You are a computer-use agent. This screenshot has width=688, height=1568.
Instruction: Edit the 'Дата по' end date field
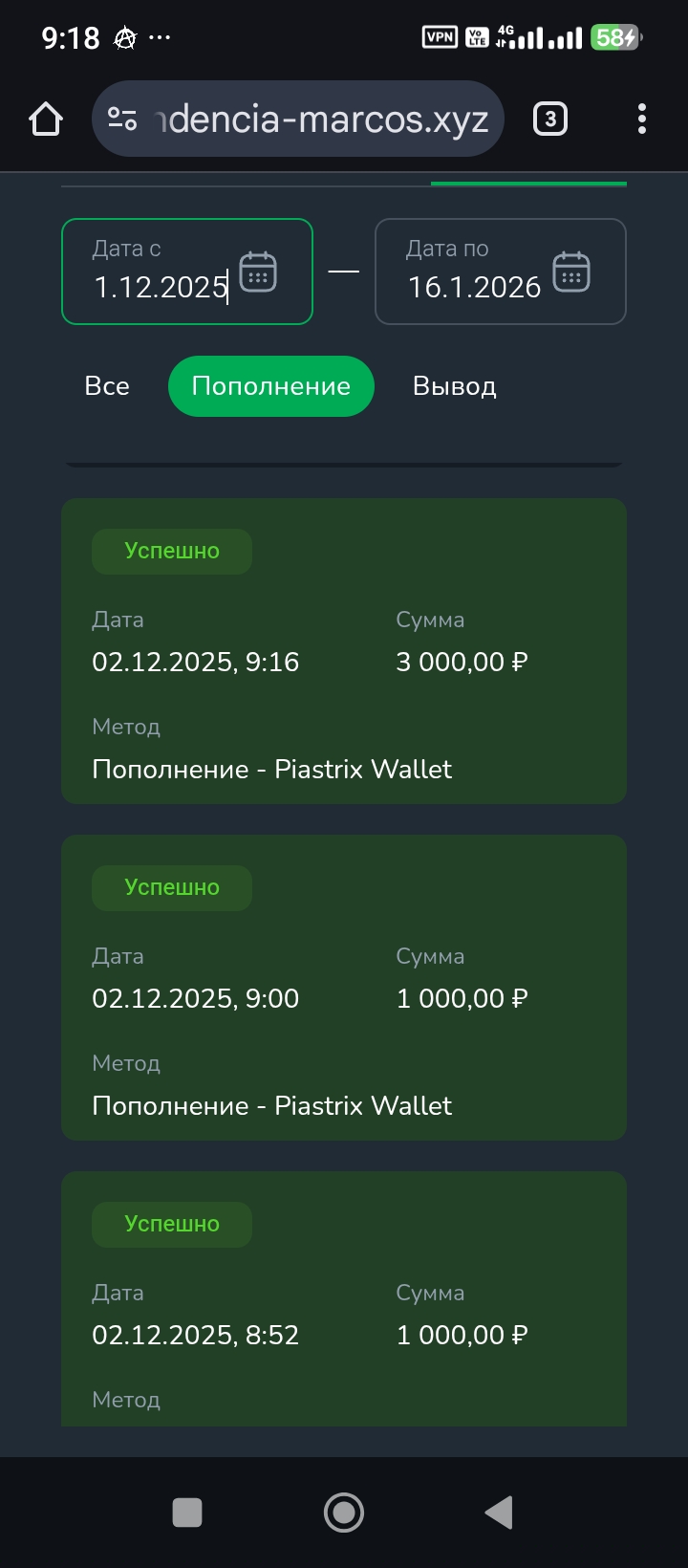pos(474,286)
